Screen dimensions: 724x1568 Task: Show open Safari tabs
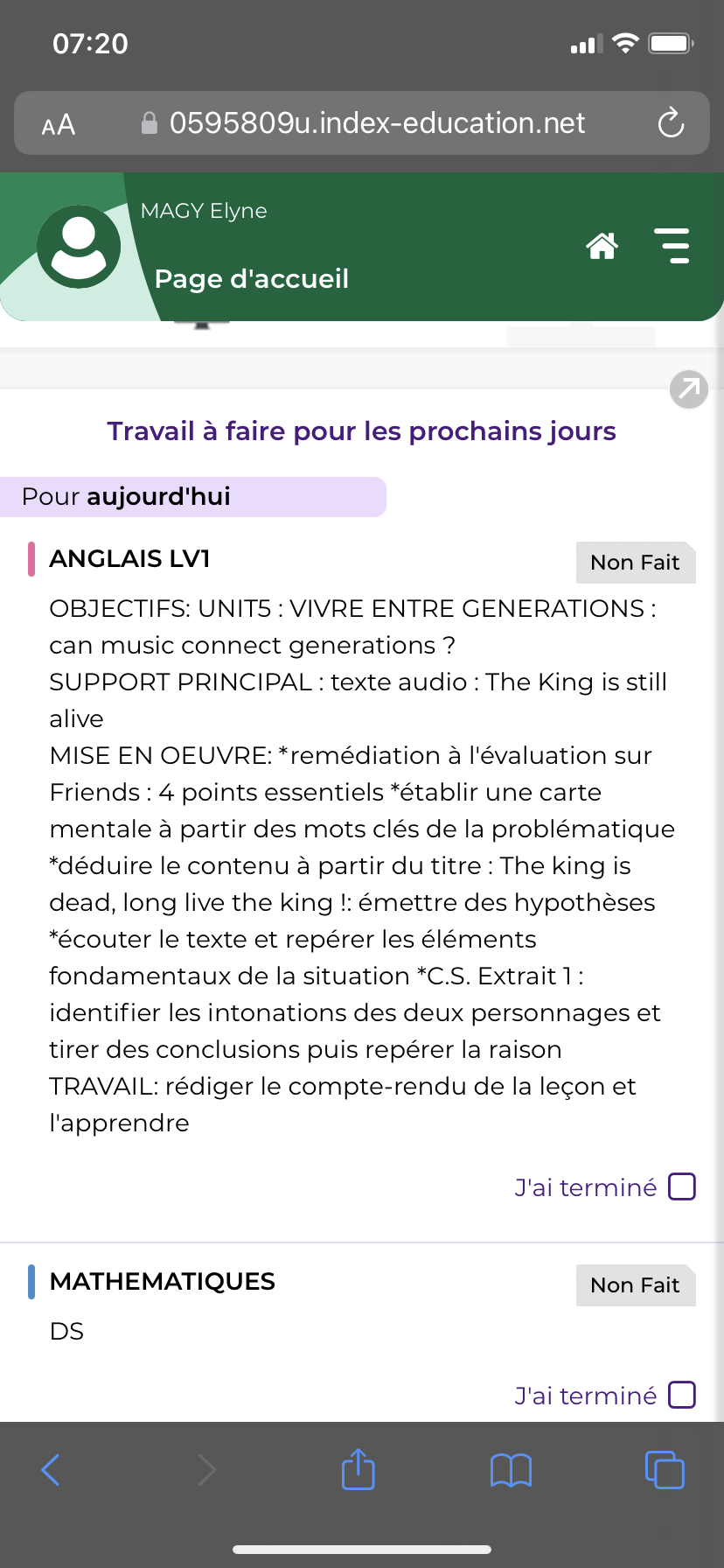tap(665, 1470)
